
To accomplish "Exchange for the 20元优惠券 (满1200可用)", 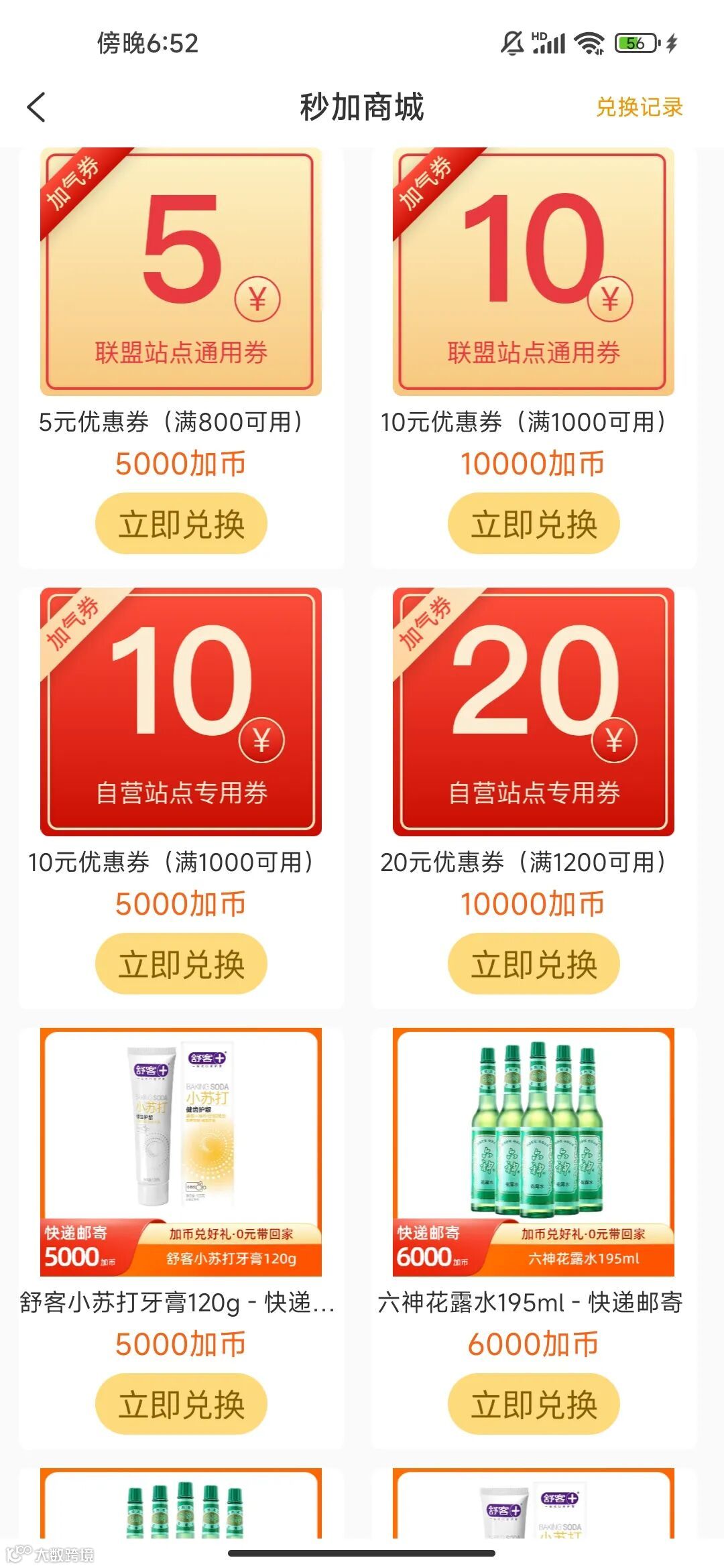I will 534,964.
